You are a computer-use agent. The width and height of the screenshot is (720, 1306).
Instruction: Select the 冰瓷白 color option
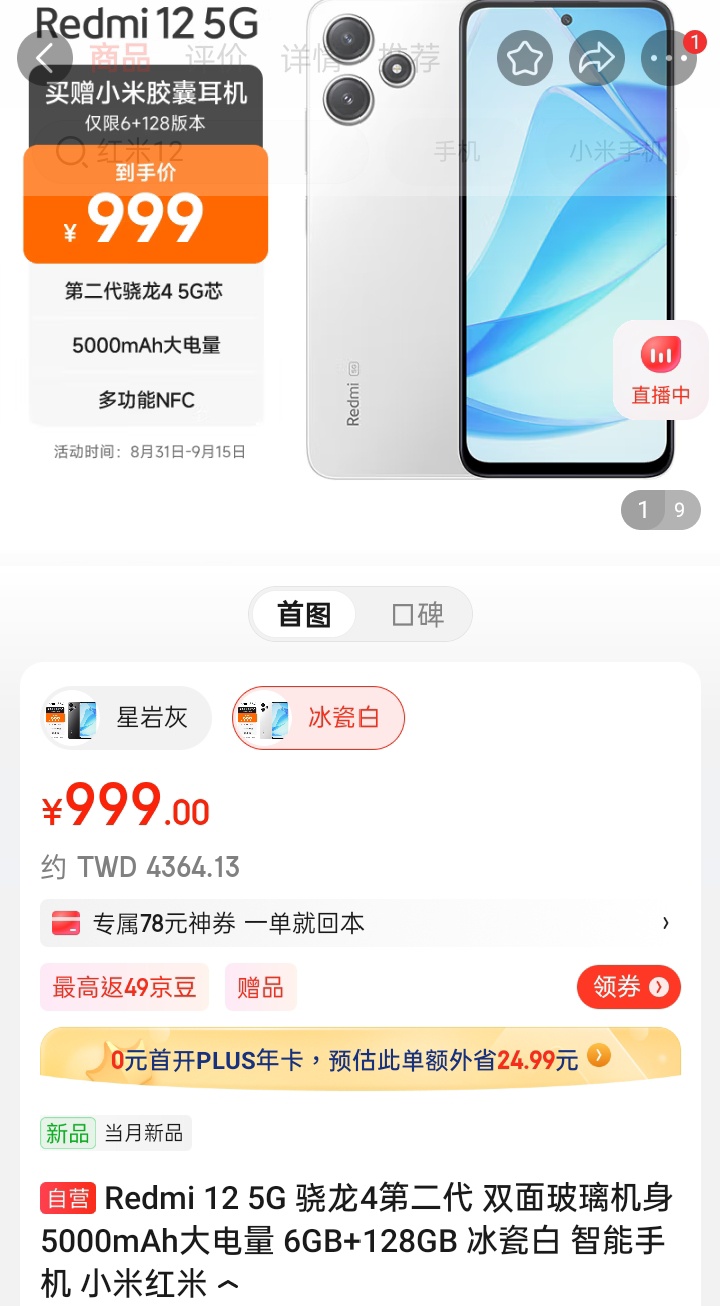pos(318,717)
